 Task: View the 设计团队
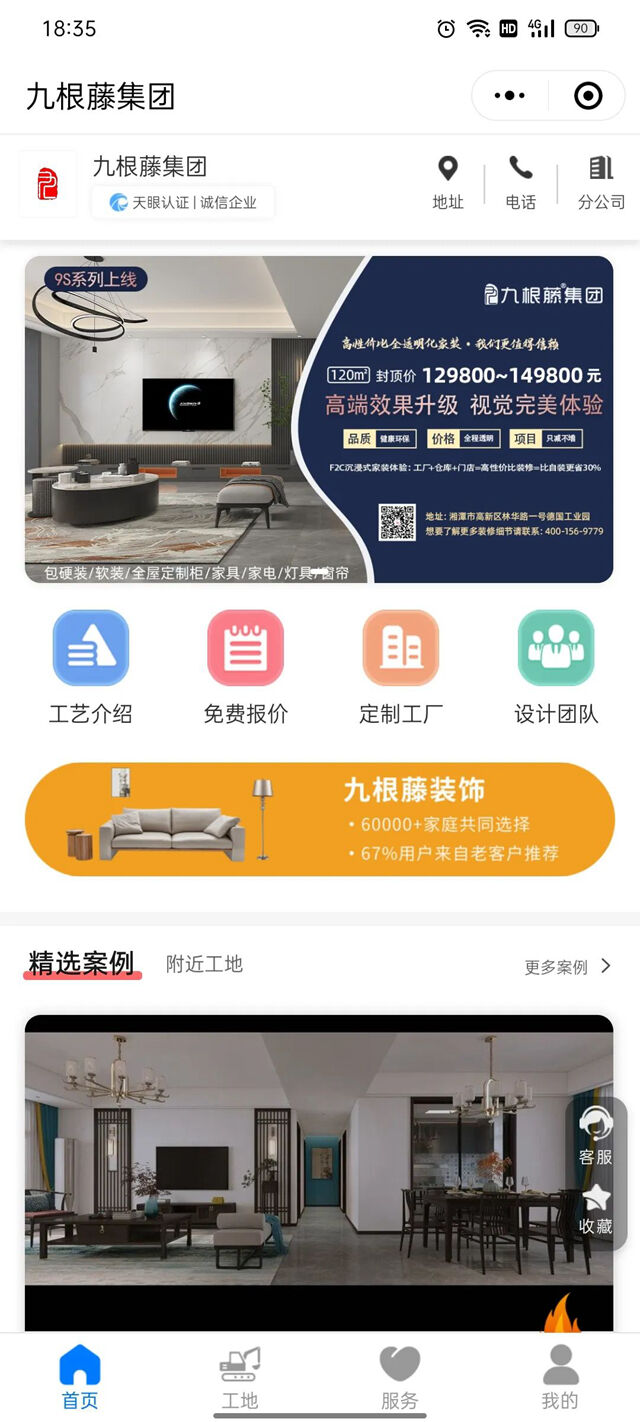pyautogui.click(x=556, y=667)
